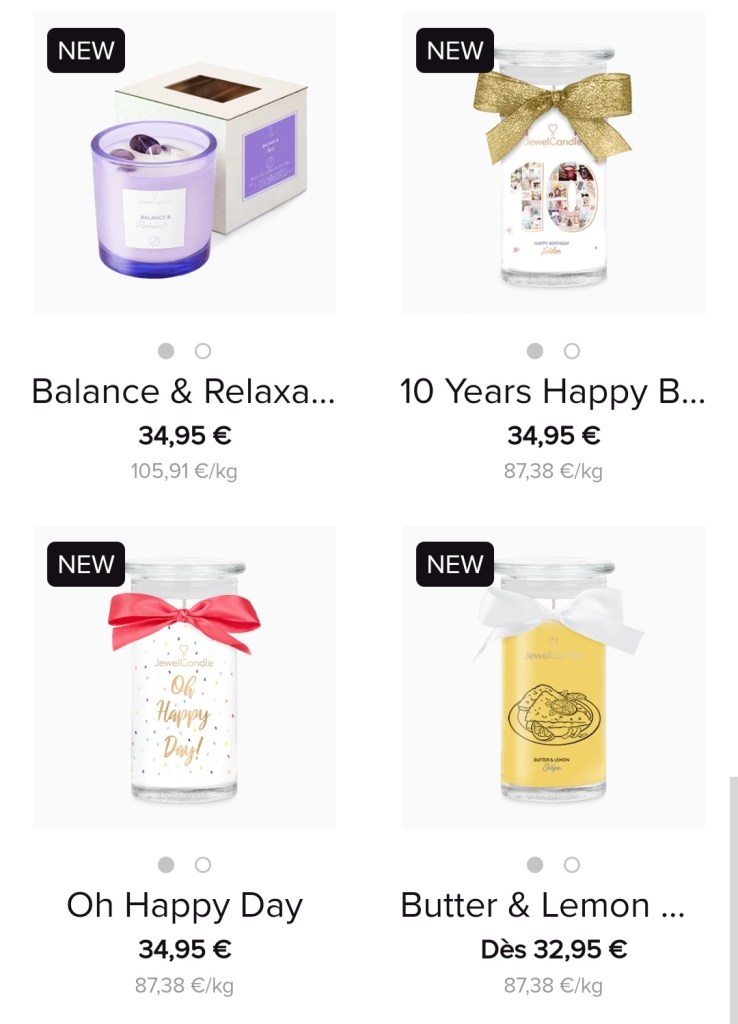Open the 10 Years Happy Birthday candle
Screen dimensions: 738x1024
click(553, 165)
